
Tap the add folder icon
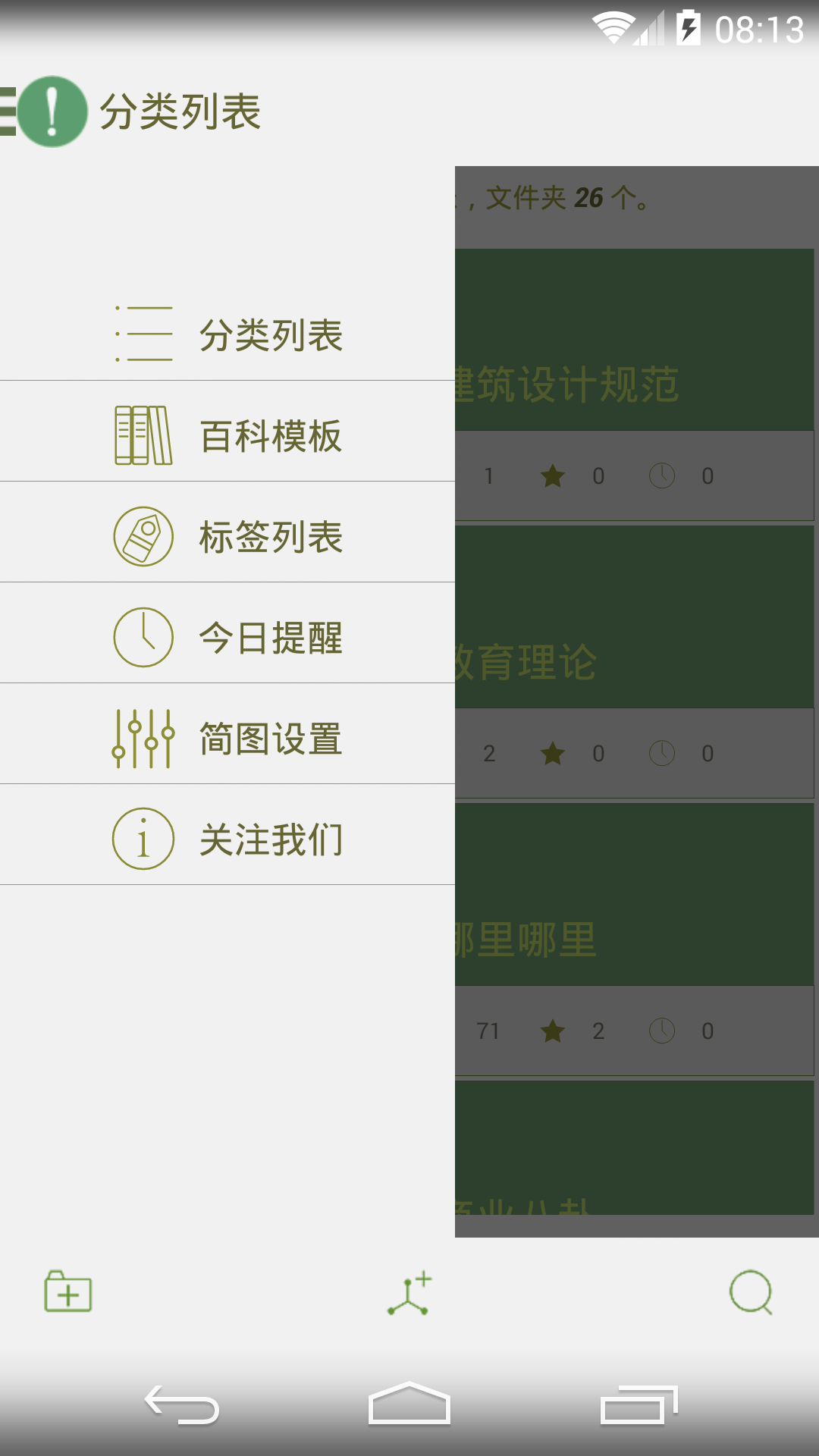[68, 1291]
